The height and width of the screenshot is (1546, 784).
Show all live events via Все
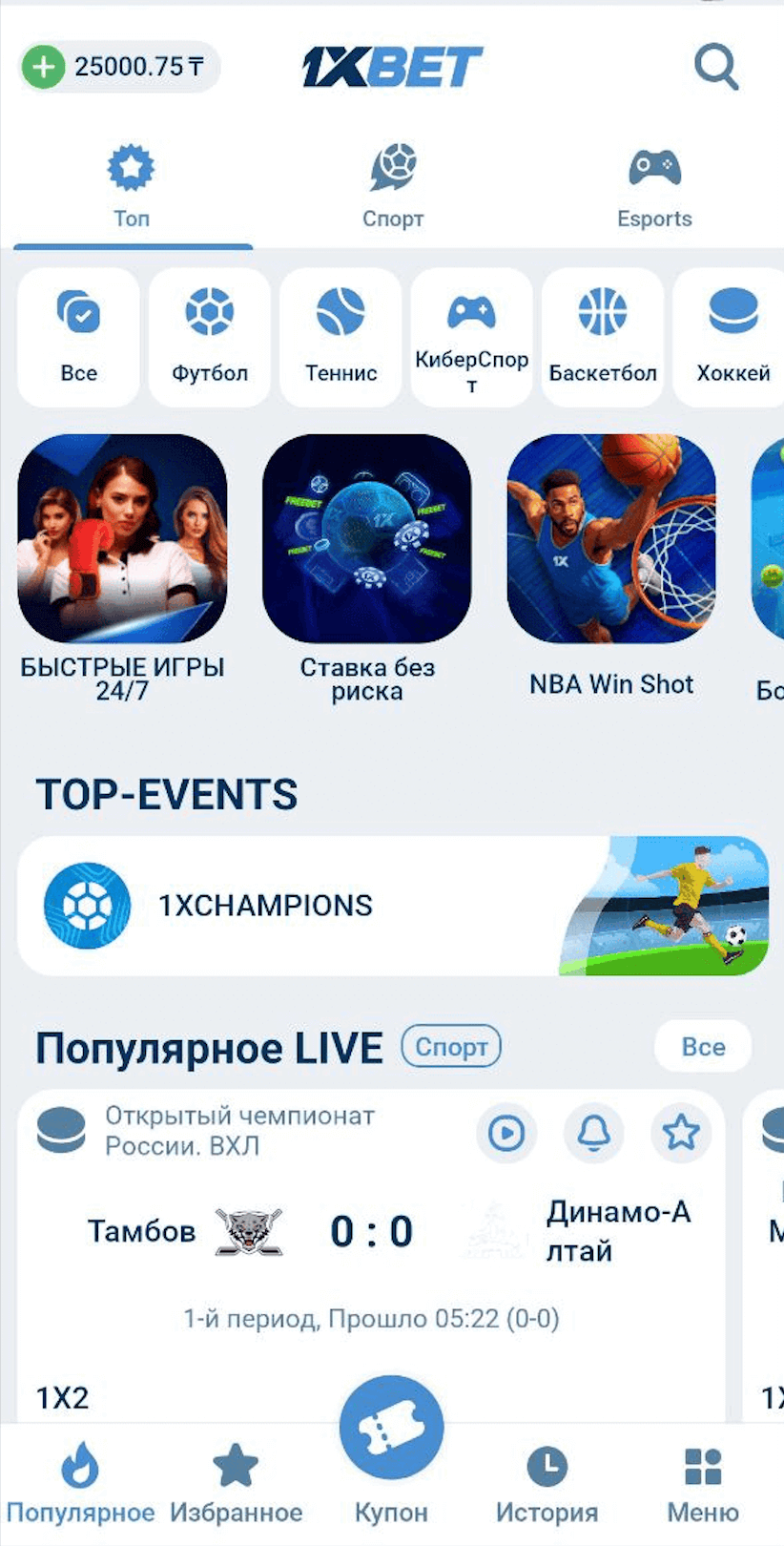point(702,1046)
